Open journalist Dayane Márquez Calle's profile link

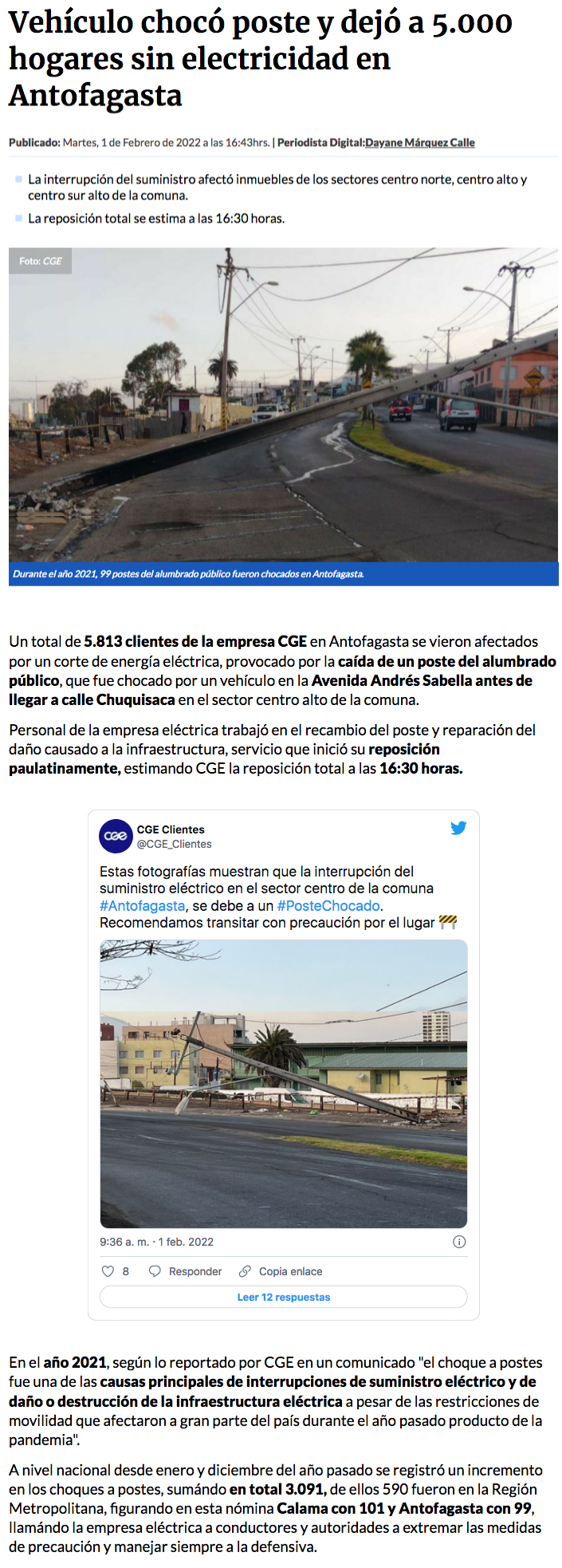[419, 143]
